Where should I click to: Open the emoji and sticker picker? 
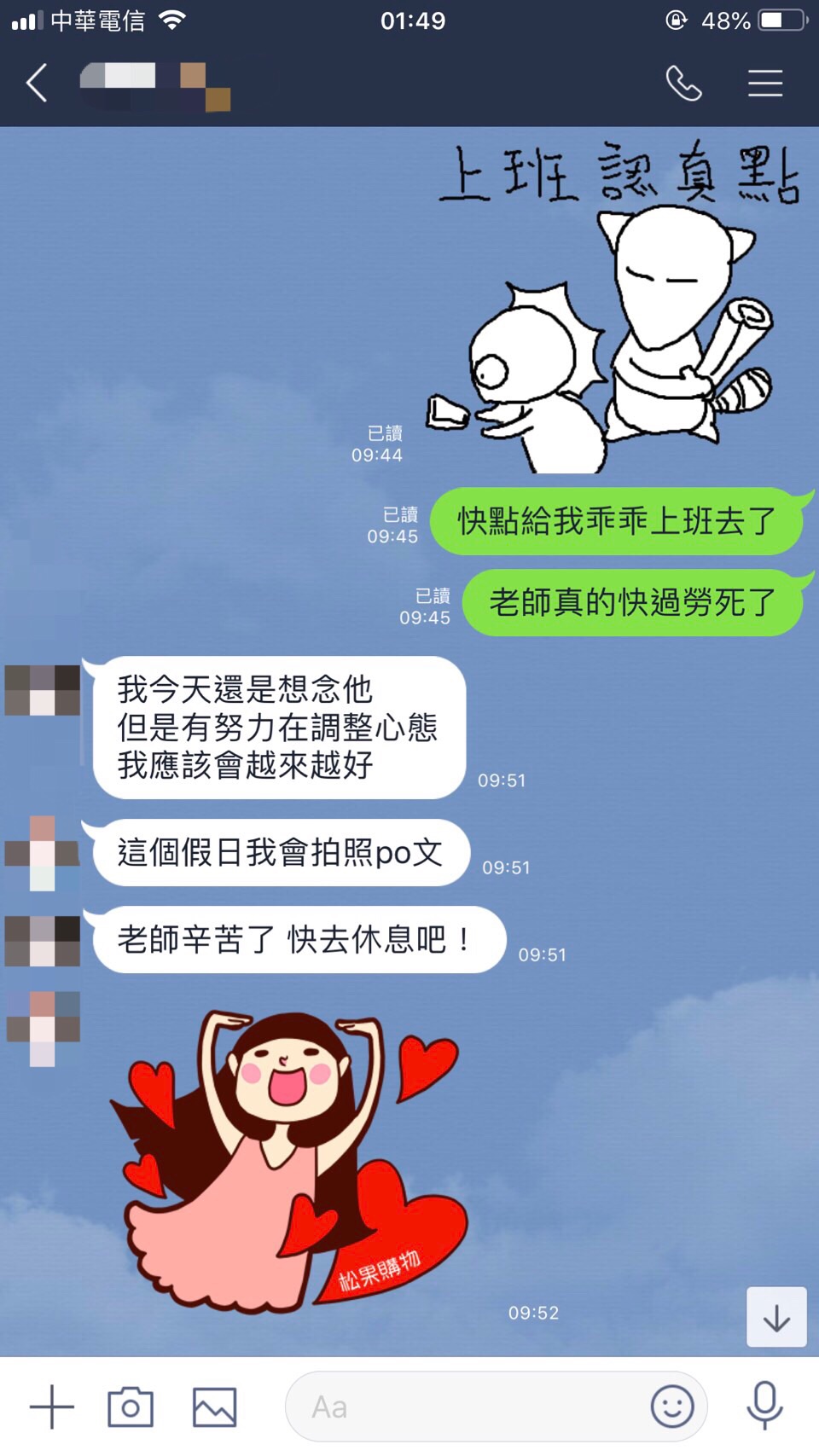tap(671, 1407)
